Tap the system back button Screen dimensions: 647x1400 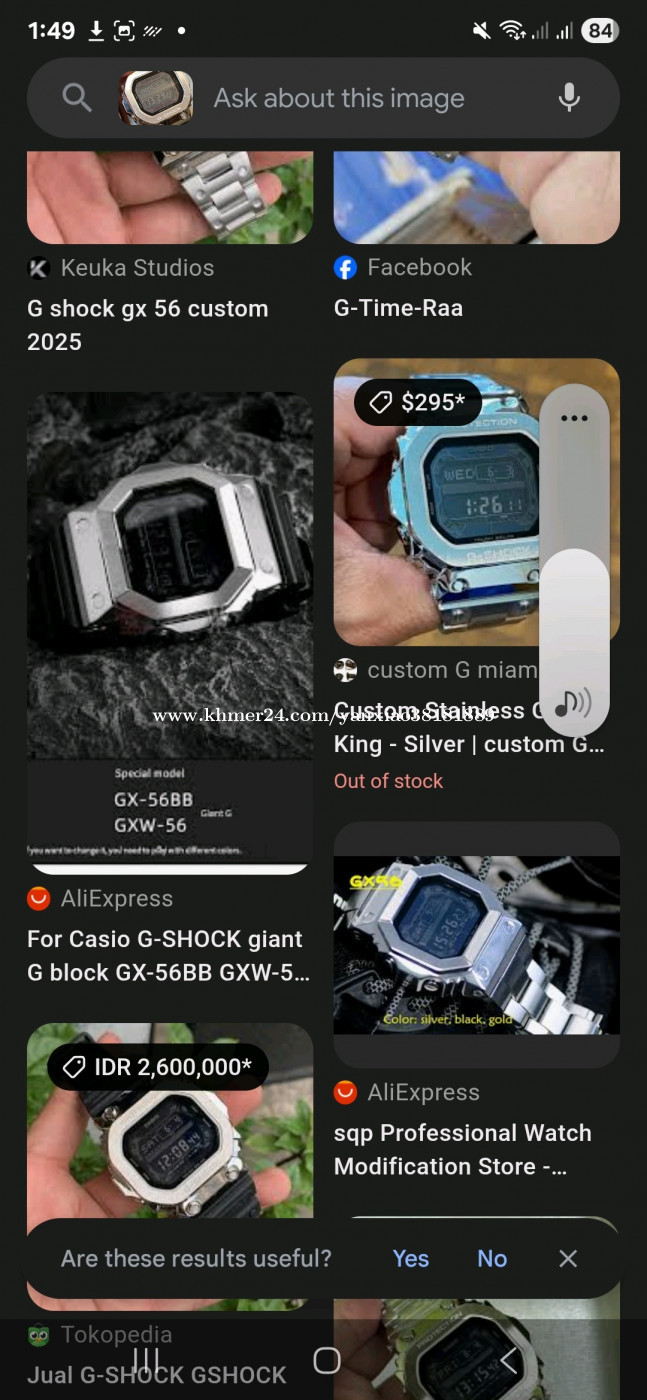[508, 1360]
